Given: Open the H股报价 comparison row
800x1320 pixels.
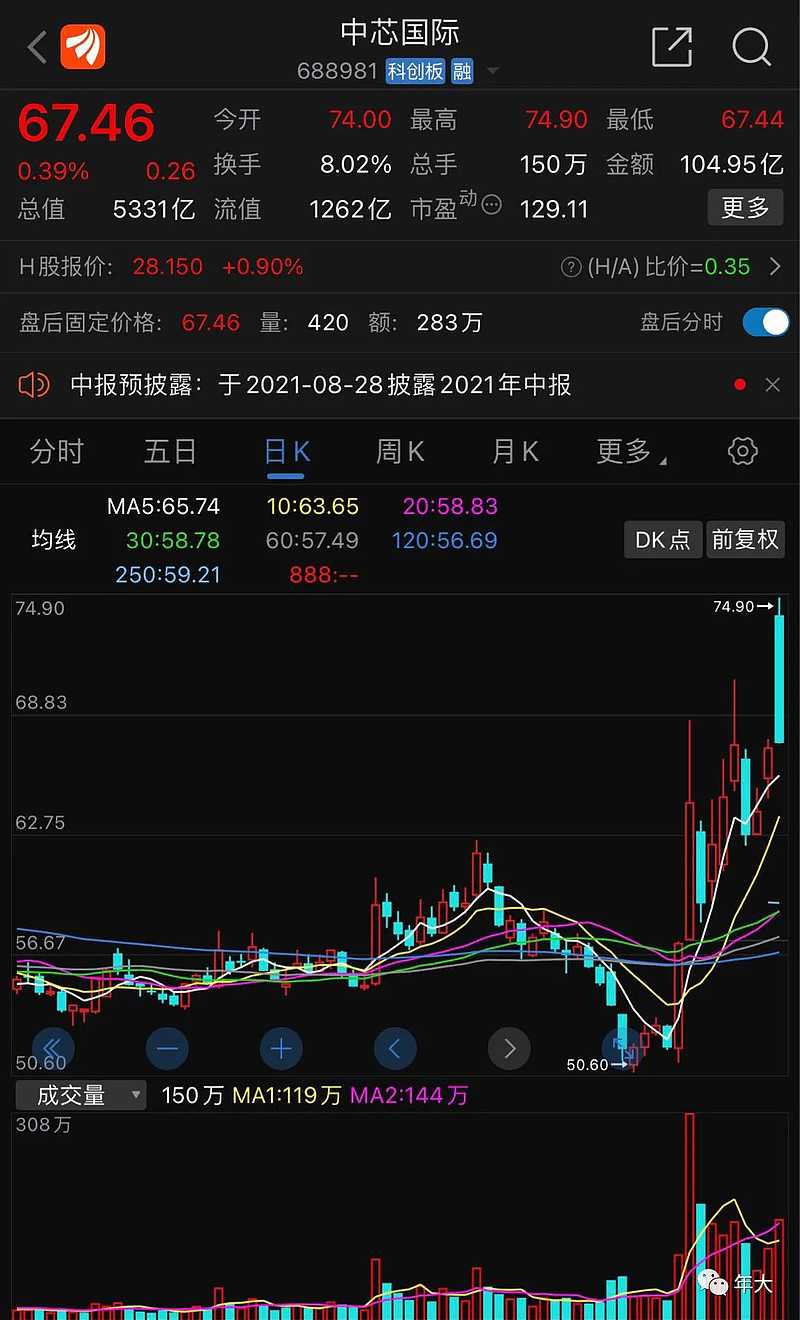Looking at the screenshot, I should pos(400,267).
